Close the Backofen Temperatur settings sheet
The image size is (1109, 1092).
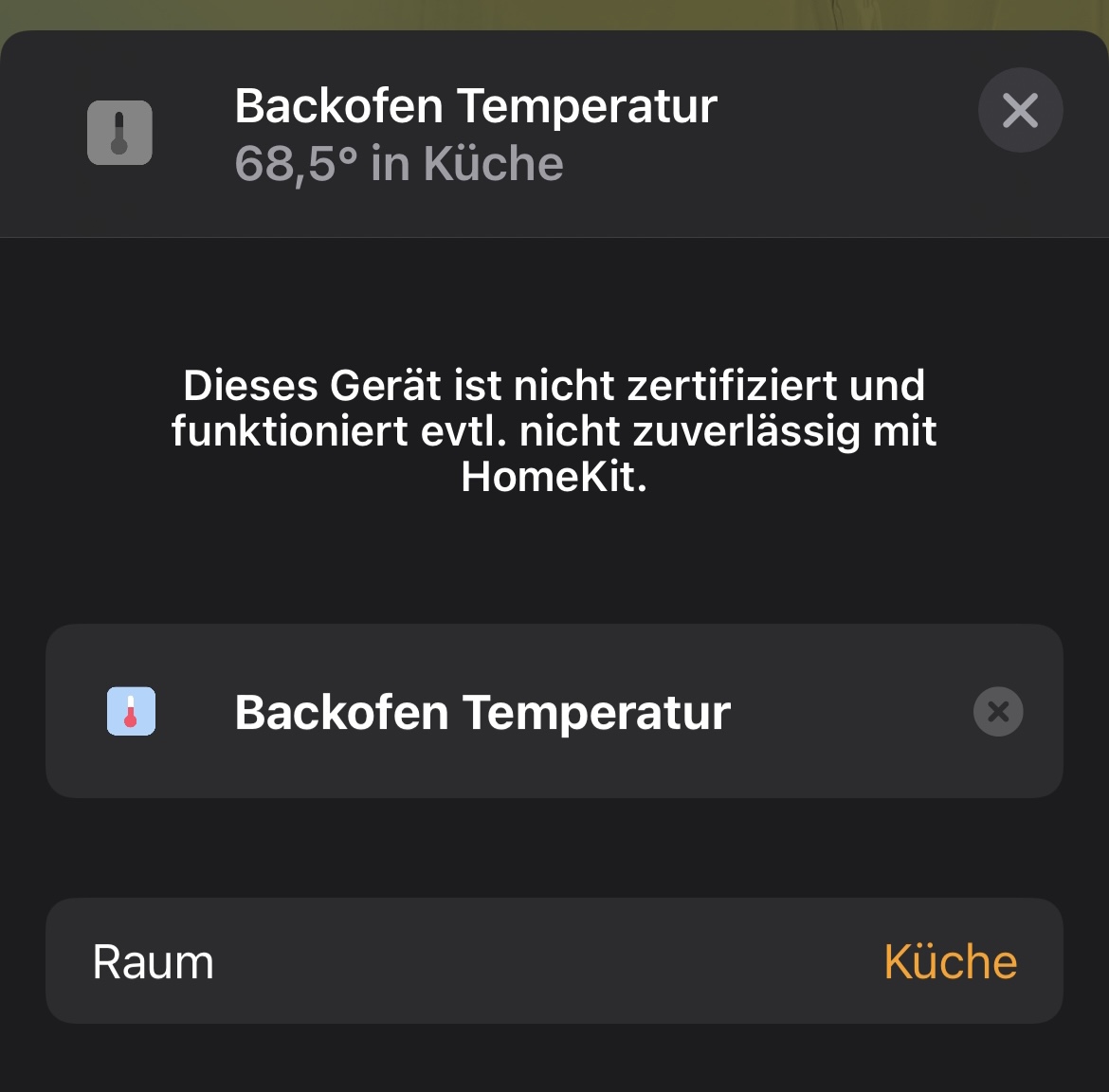tap(1020, 111)
